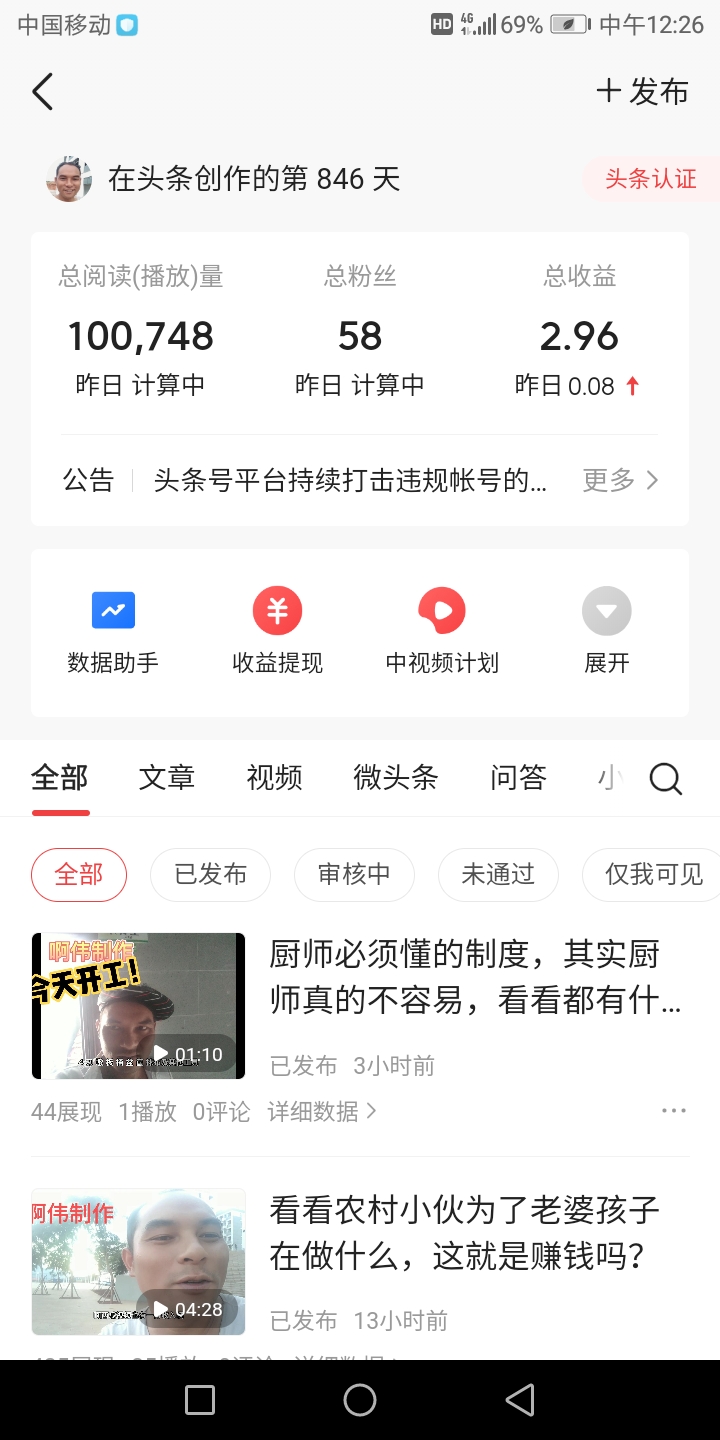
Task: Open the three-dot menu on the first video
Action: (674, 1110)
